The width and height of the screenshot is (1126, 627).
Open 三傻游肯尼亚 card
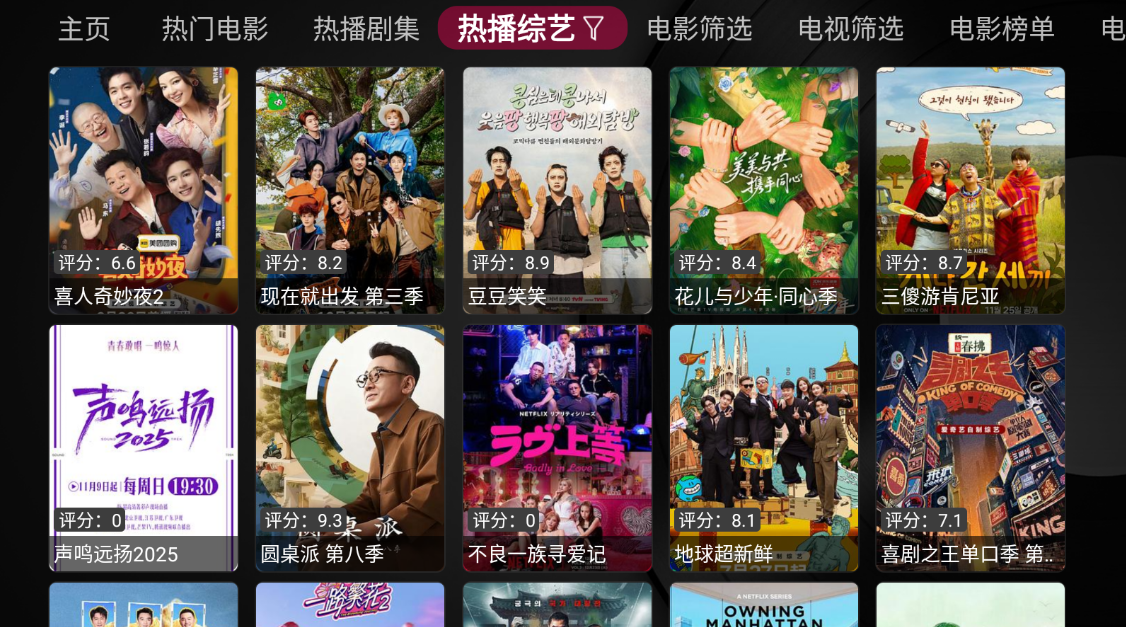pyautogui.click(x=970, y=190)
